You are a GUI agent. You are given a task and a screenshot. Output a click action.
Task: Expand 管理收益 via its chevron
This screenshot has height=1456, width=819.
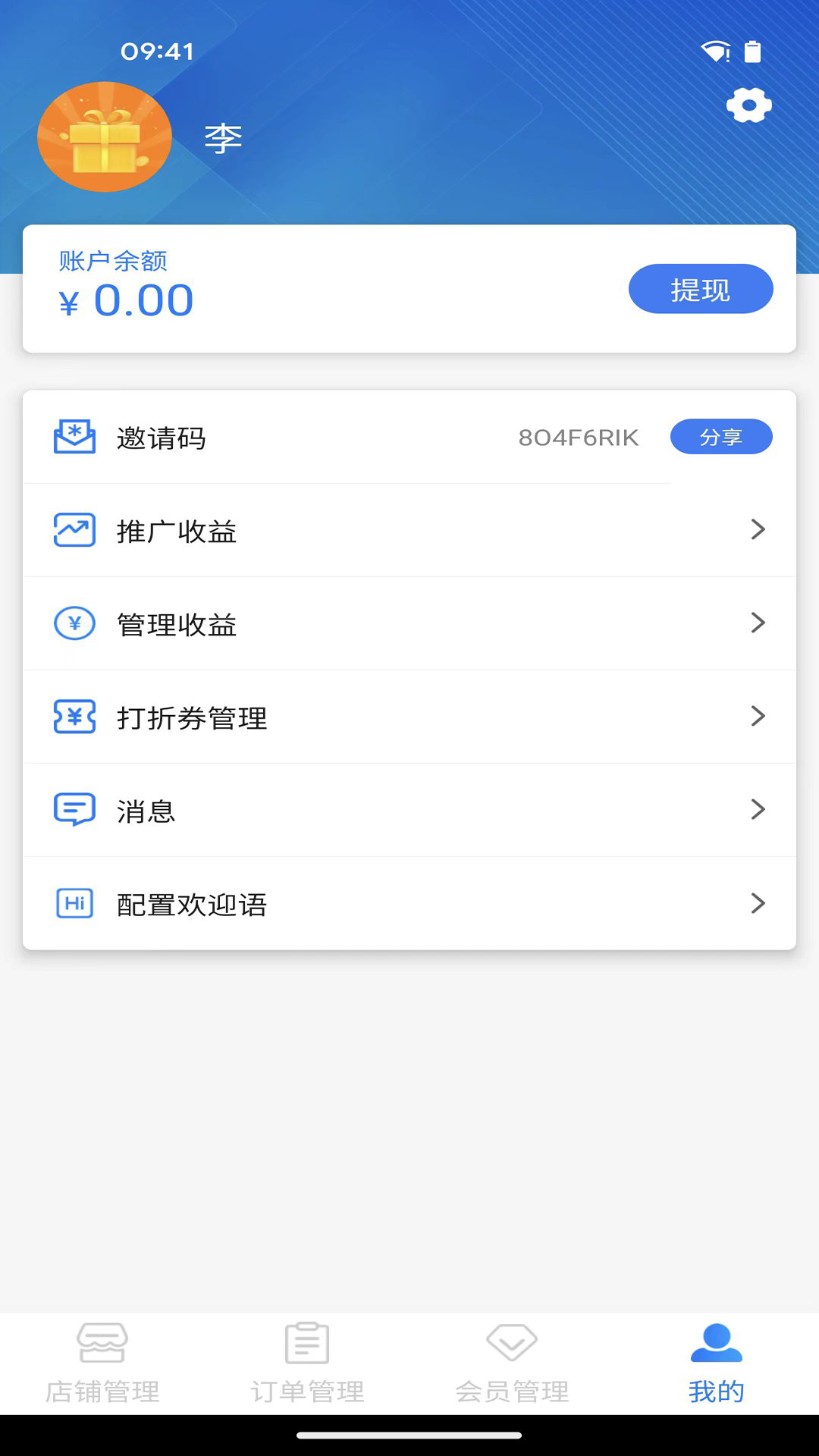click(x=758, y=623)
